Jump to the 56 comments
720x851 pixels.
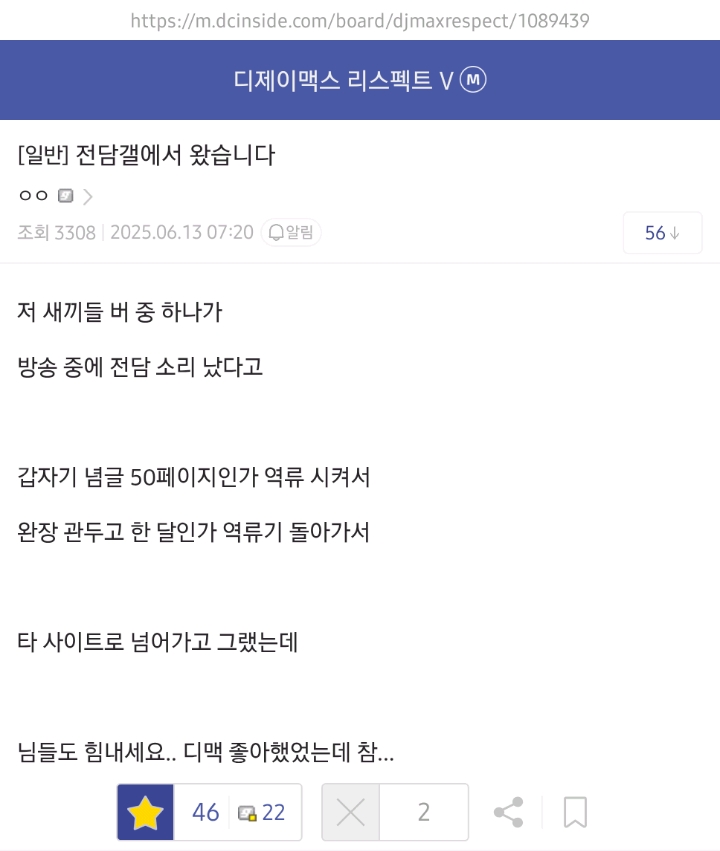[662, 233]
